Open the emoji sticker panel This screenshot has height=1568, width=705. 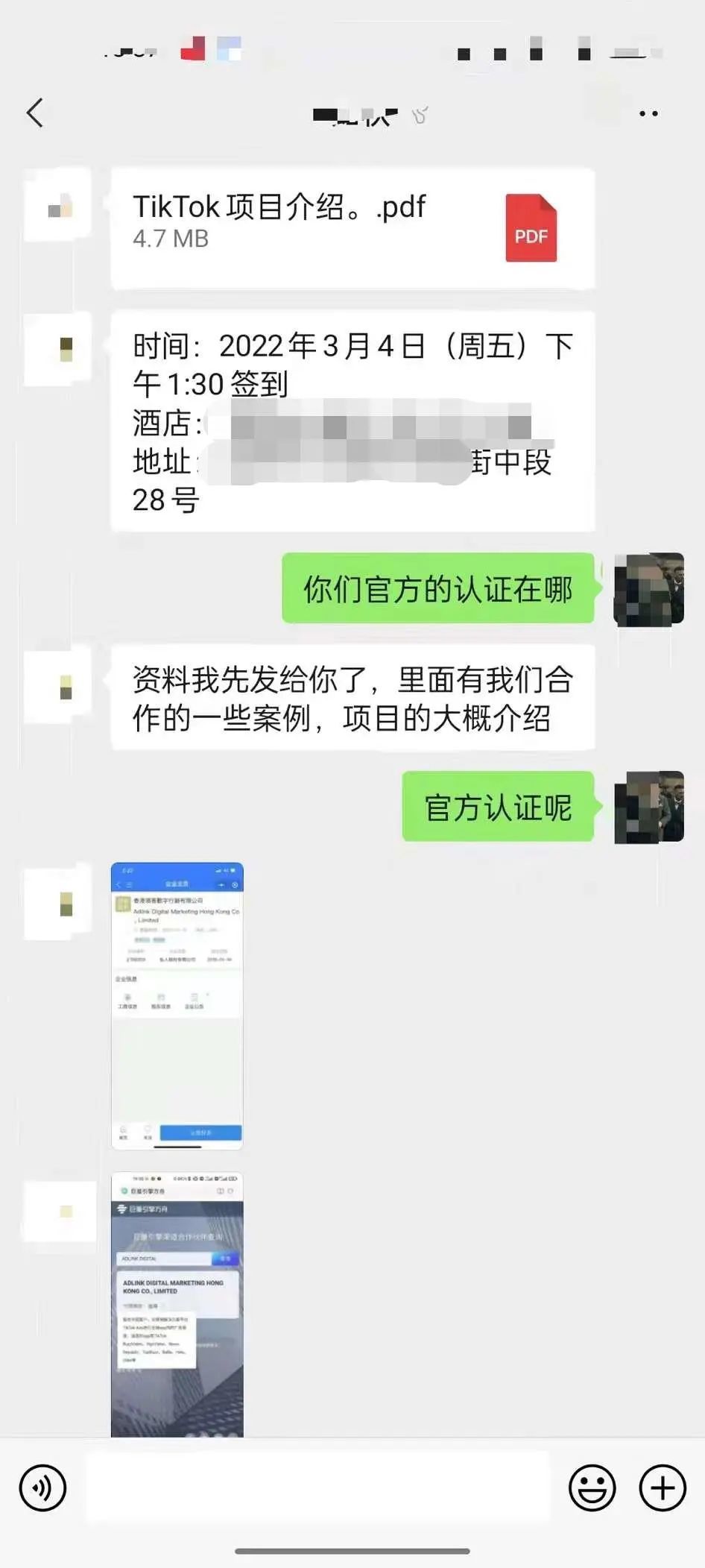coord(592,1488)
